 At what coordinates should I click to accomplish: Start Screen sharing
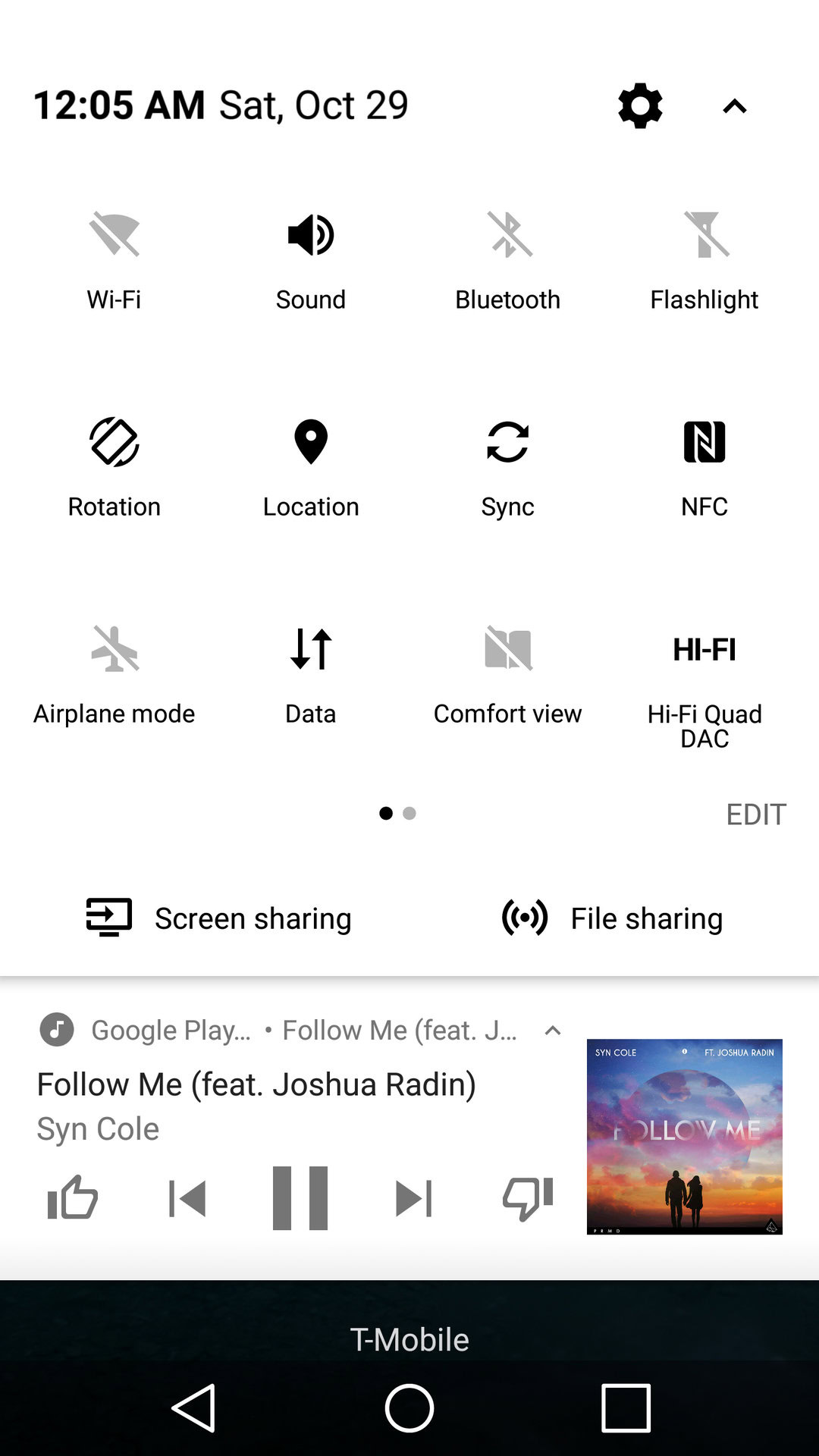click(x=218, y=918)
